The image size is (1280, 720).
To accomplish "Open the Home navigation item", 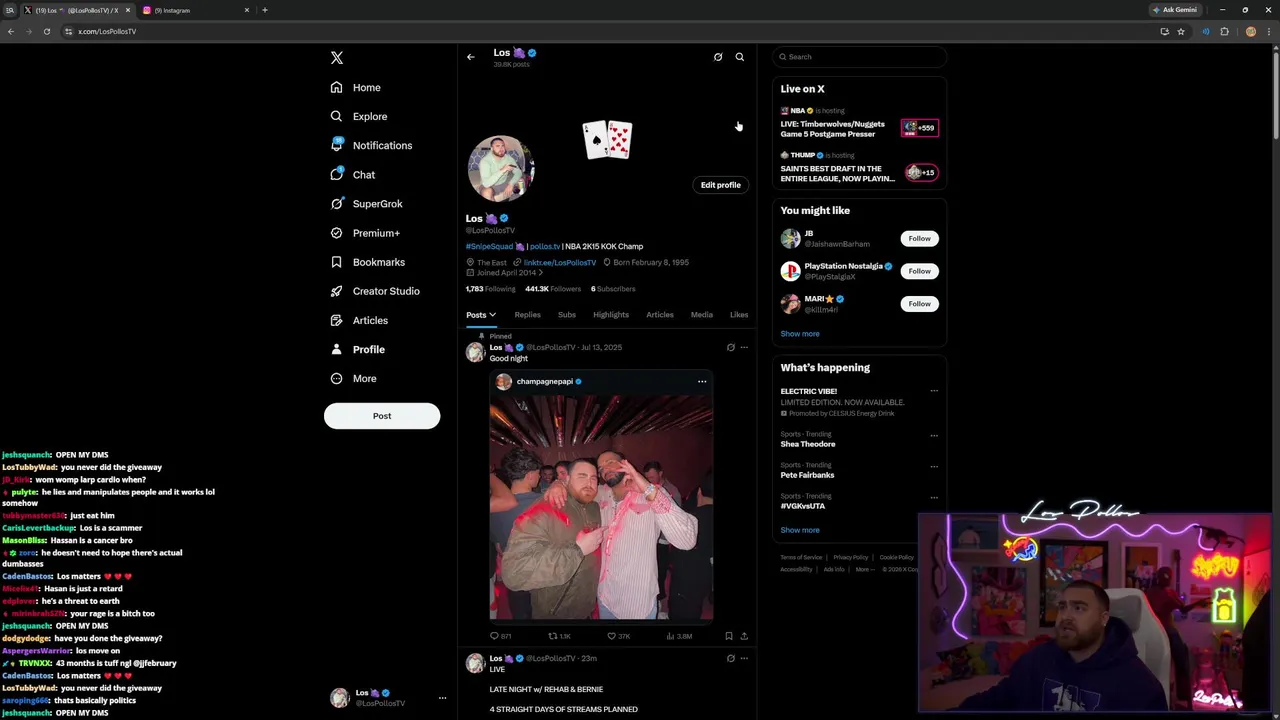I will click(x=366, y=88).
